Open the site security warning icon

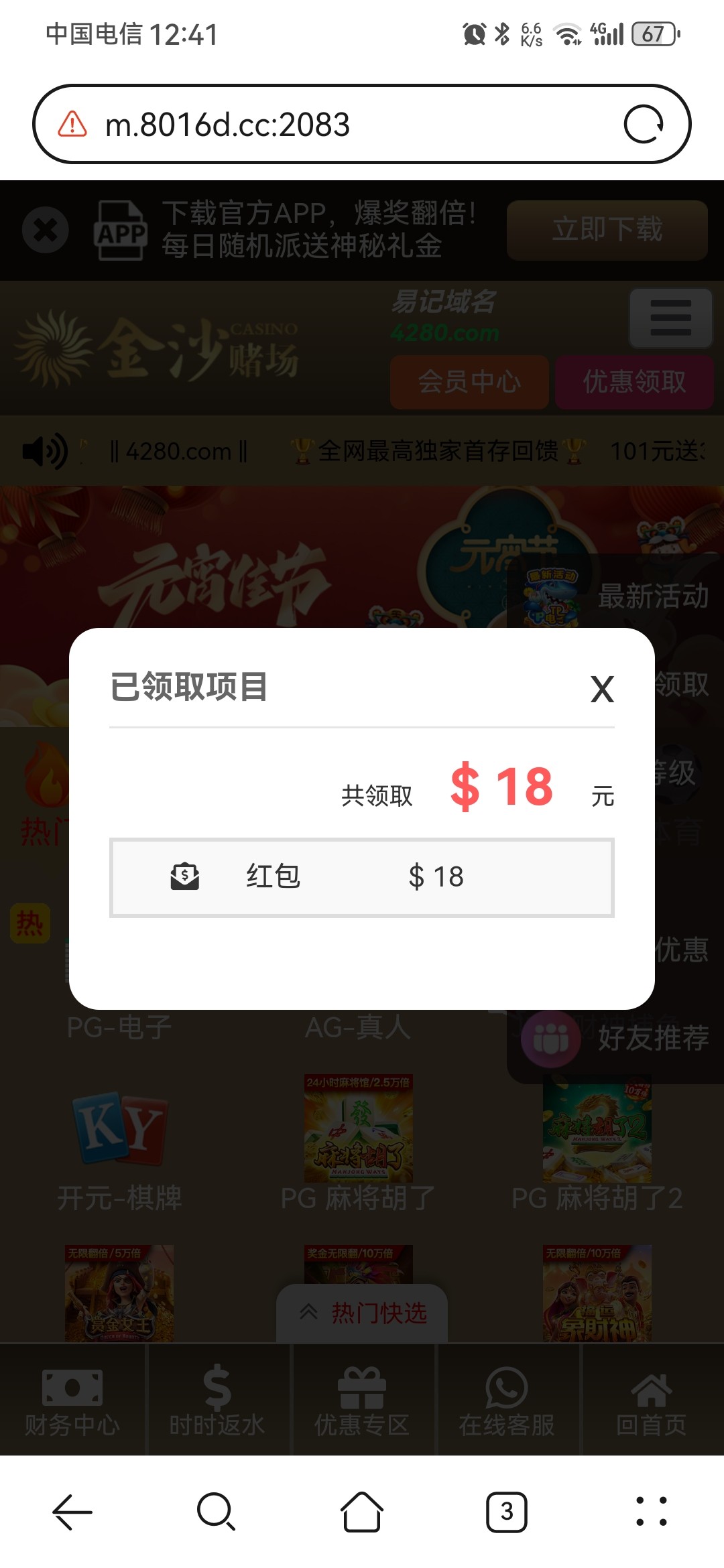point(72,125)
